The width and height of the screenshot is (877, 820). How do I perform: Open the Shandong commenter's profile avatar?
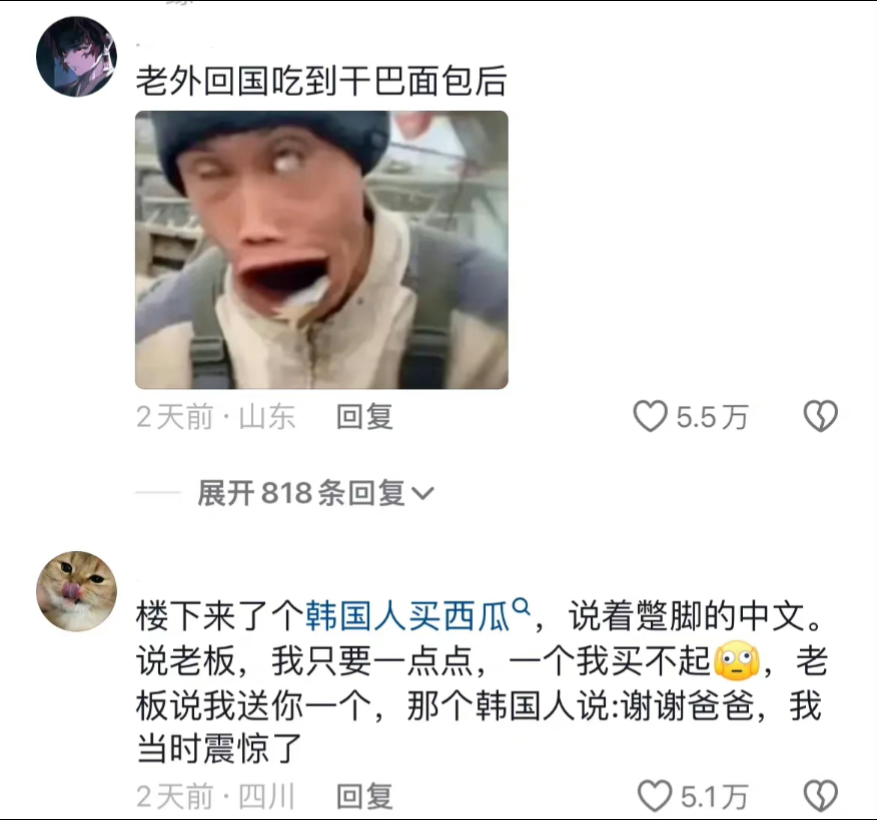pos(76,56)
